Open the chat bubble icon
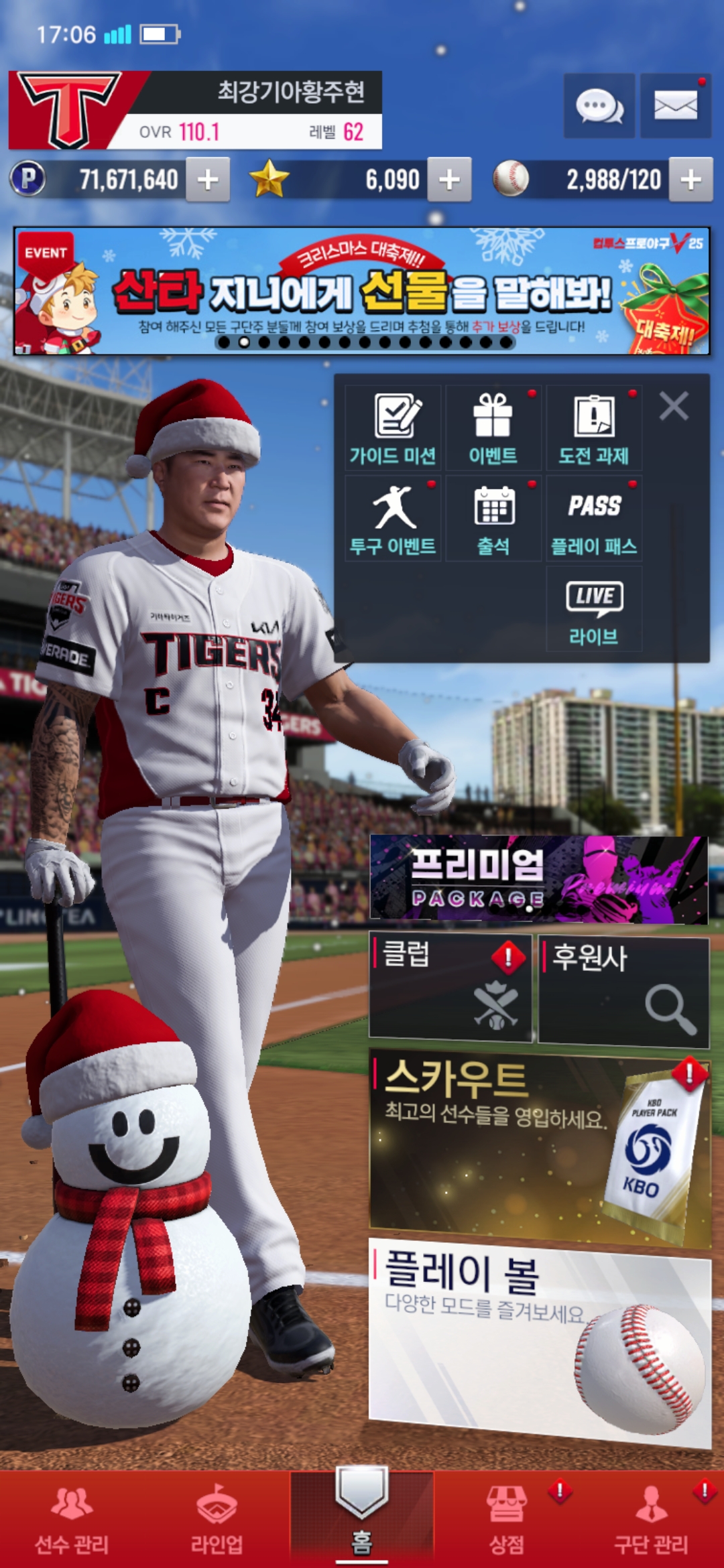Image resolution: width=724 pixels, height=1568 pixels. (599, 106)
